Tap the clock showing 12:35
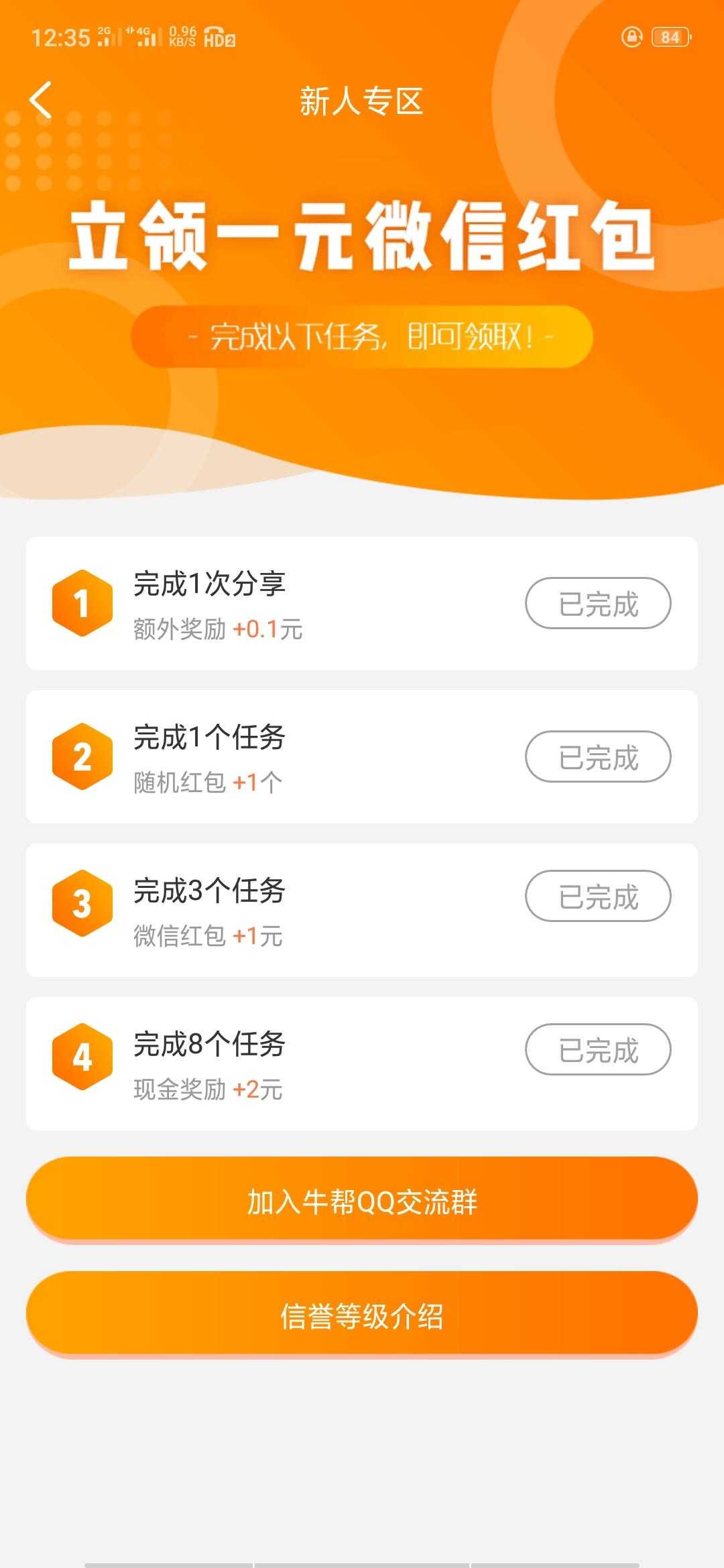 click(60, 37)
